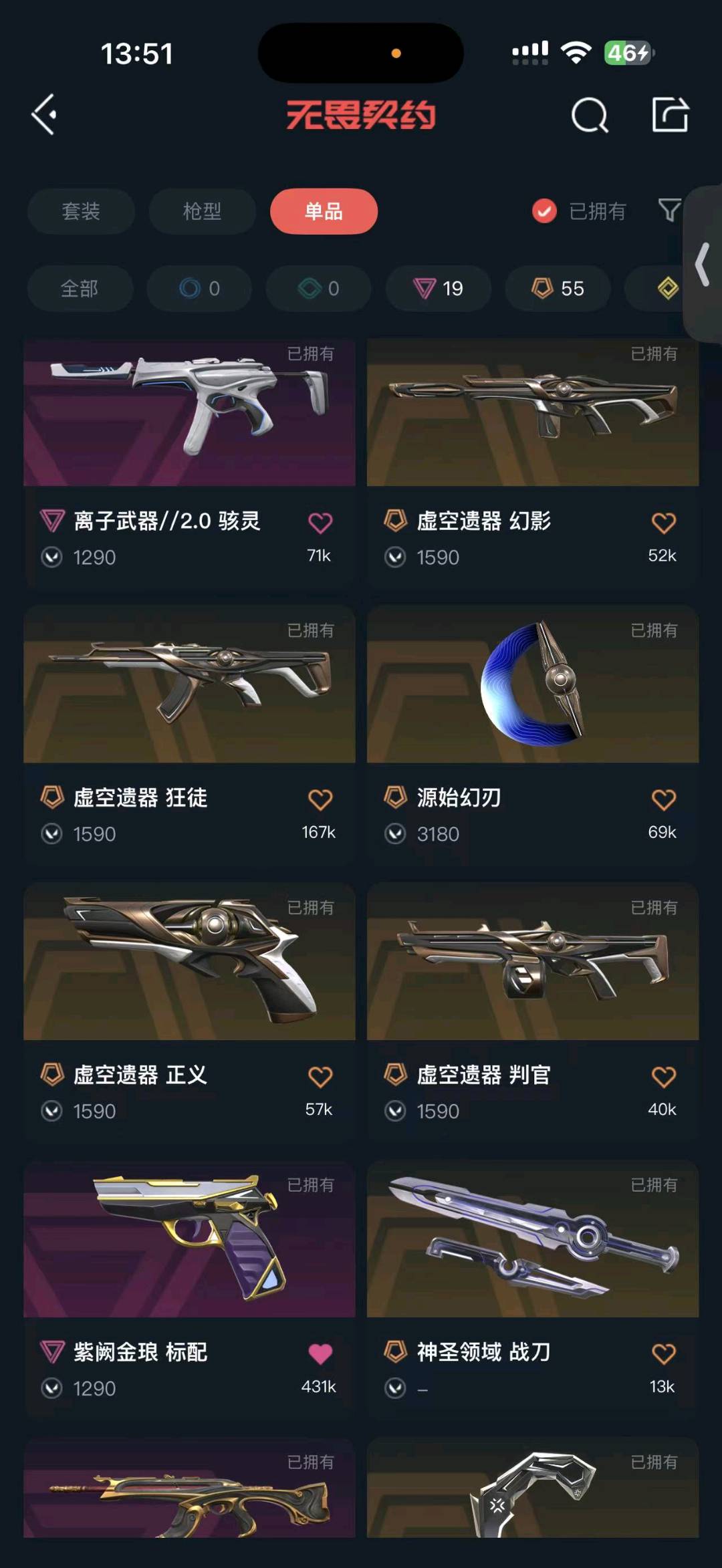Viewport: 722px width, 1568px height.
Task: Select the 全部 filter chip
Action: point(80,289)
